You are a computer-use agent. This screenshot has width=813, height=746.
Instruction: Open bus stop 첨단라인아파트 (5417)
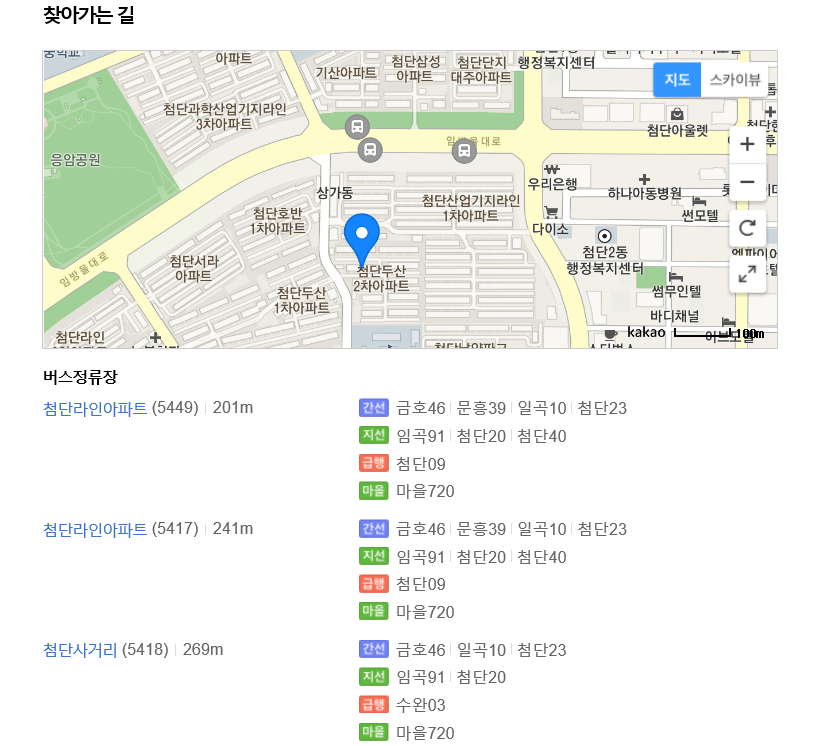95,529
